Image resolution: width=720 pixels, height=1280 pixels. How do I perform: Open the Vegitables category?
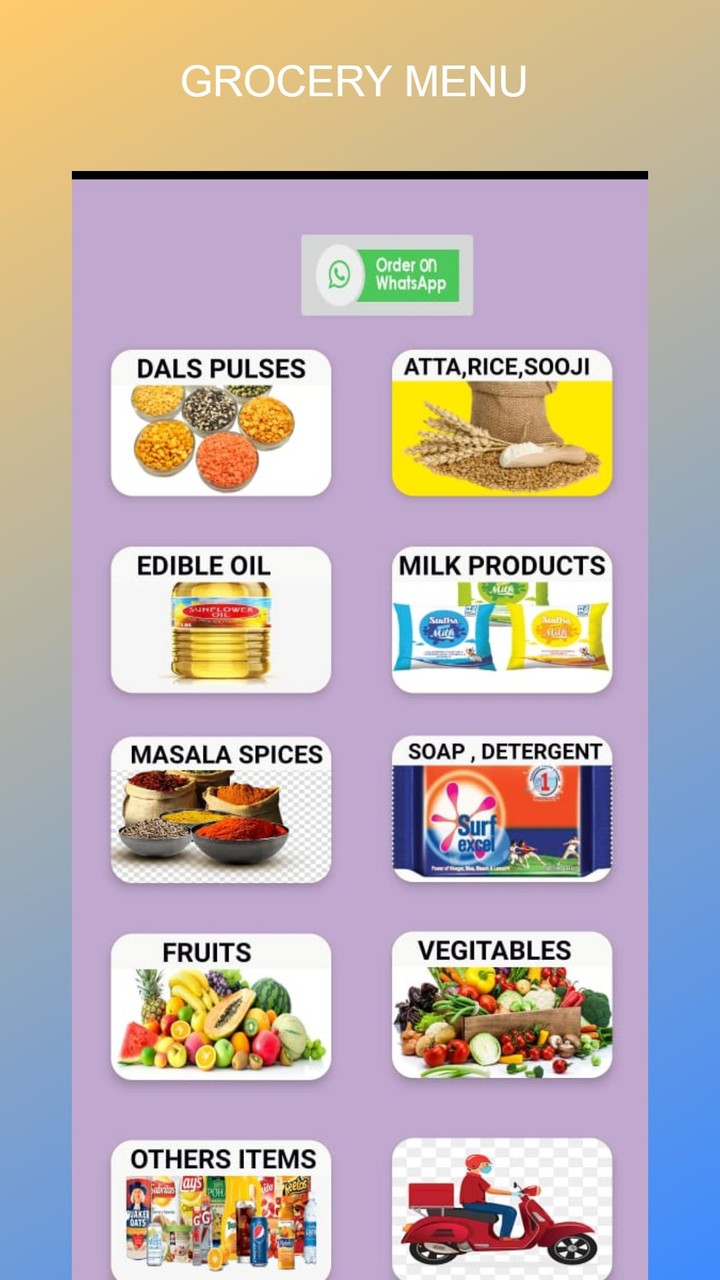click(502, 1005)
